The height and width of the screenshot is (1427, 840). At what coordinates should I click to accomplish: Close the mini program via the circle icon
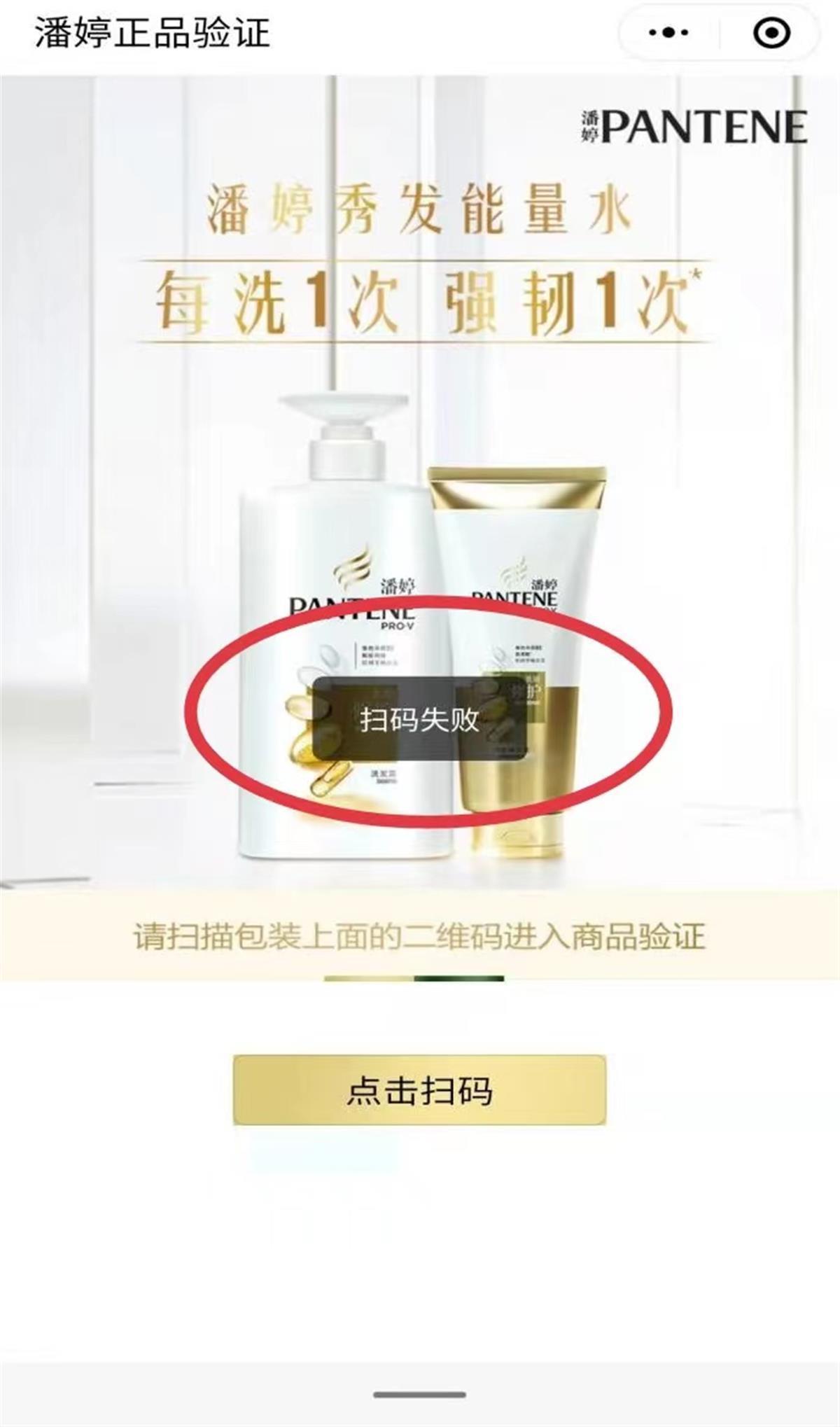click(771, 33)
